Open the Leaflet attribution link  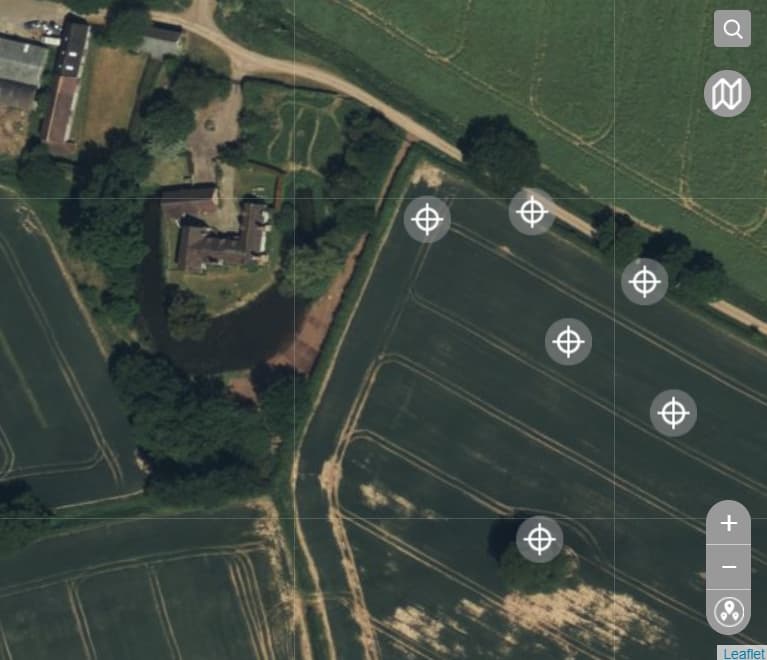coord(743,653)
